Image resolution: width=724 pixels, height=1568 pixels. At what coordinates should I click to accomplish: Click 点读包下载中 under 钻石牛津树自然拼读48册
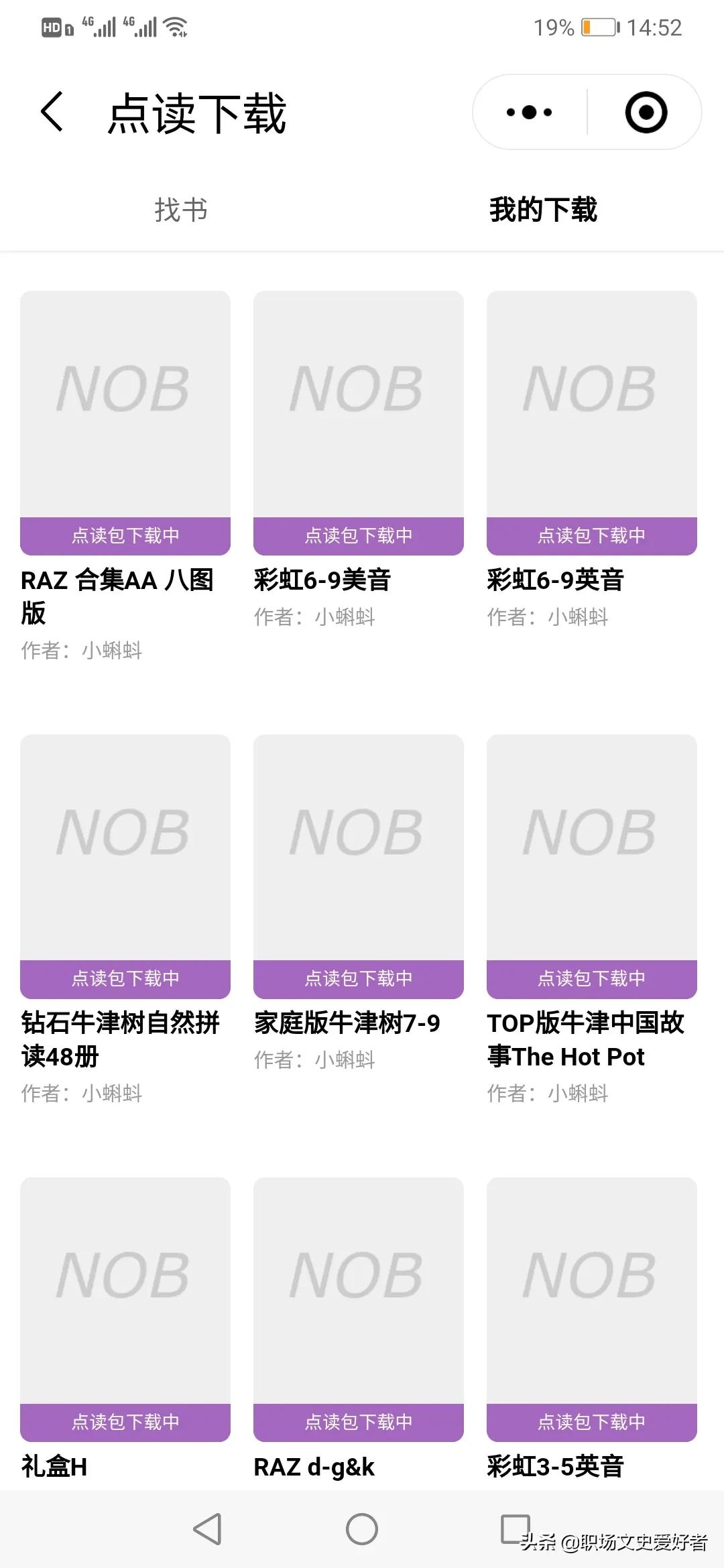(x=125, y=979)
